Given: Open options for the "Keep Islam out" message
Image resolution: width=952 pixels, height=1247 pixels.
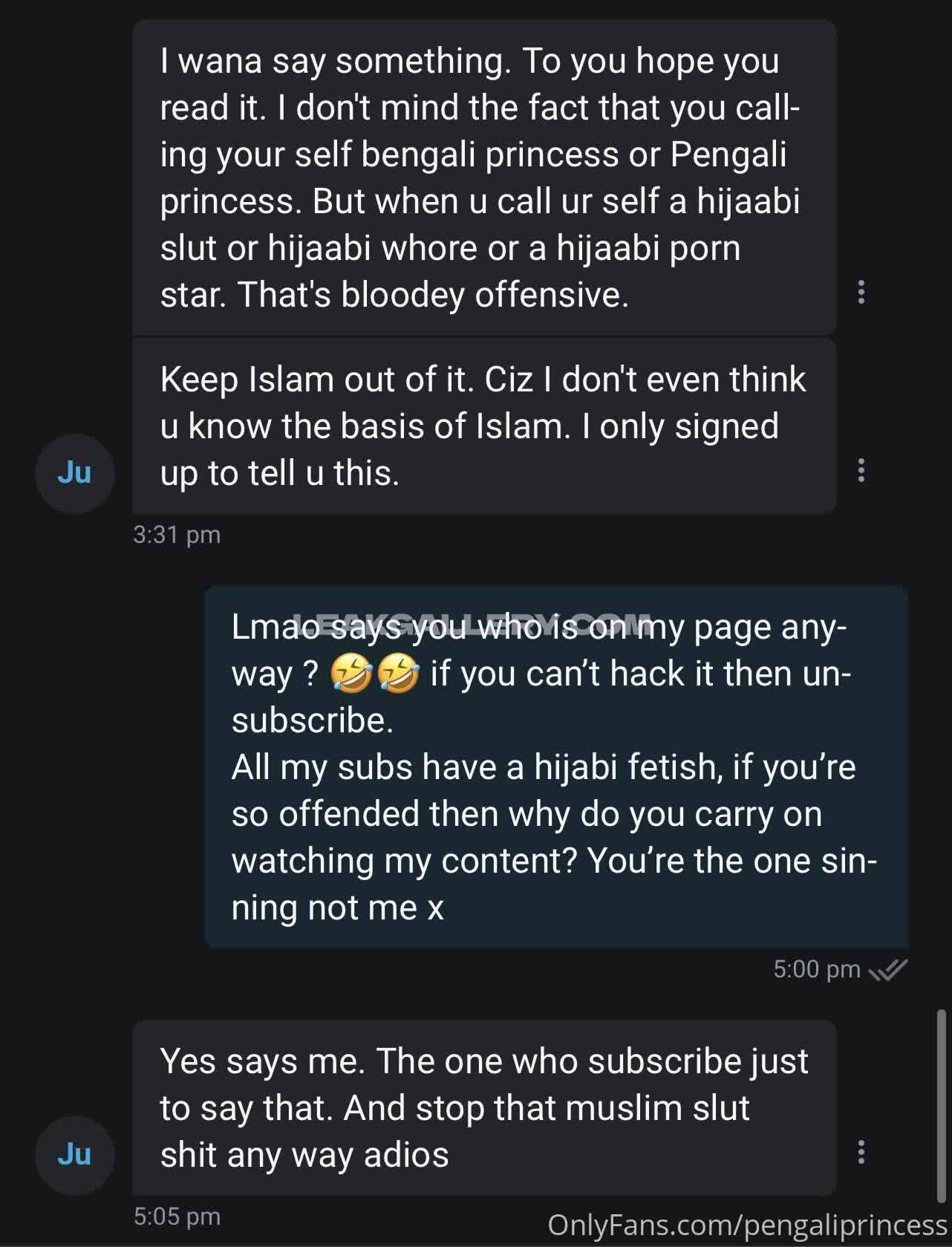Looking at the screenshot, I should click(861, 470).
